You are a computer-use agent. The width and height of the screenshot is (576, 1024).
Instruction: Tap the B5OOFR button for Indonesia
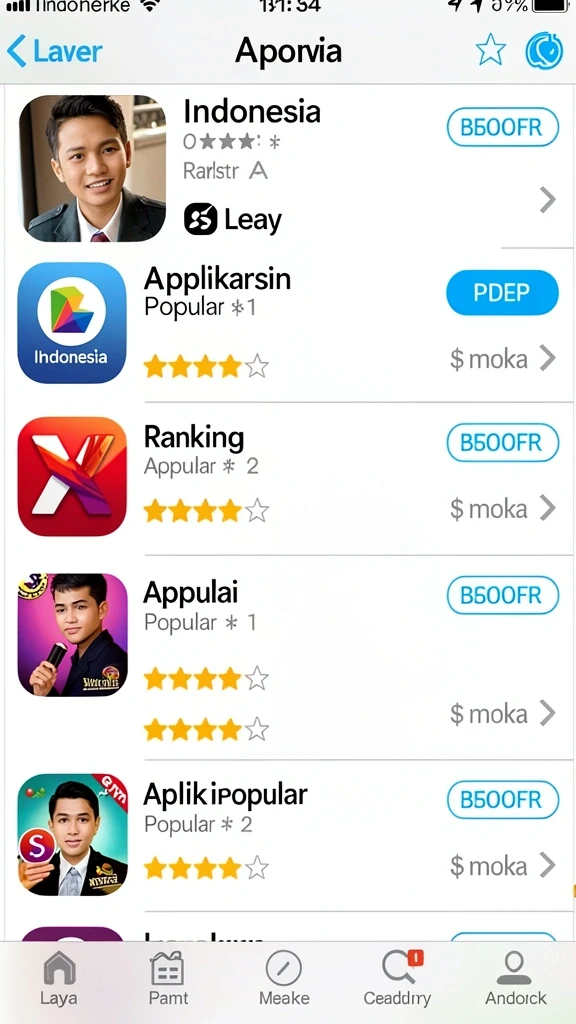(503, 127)
